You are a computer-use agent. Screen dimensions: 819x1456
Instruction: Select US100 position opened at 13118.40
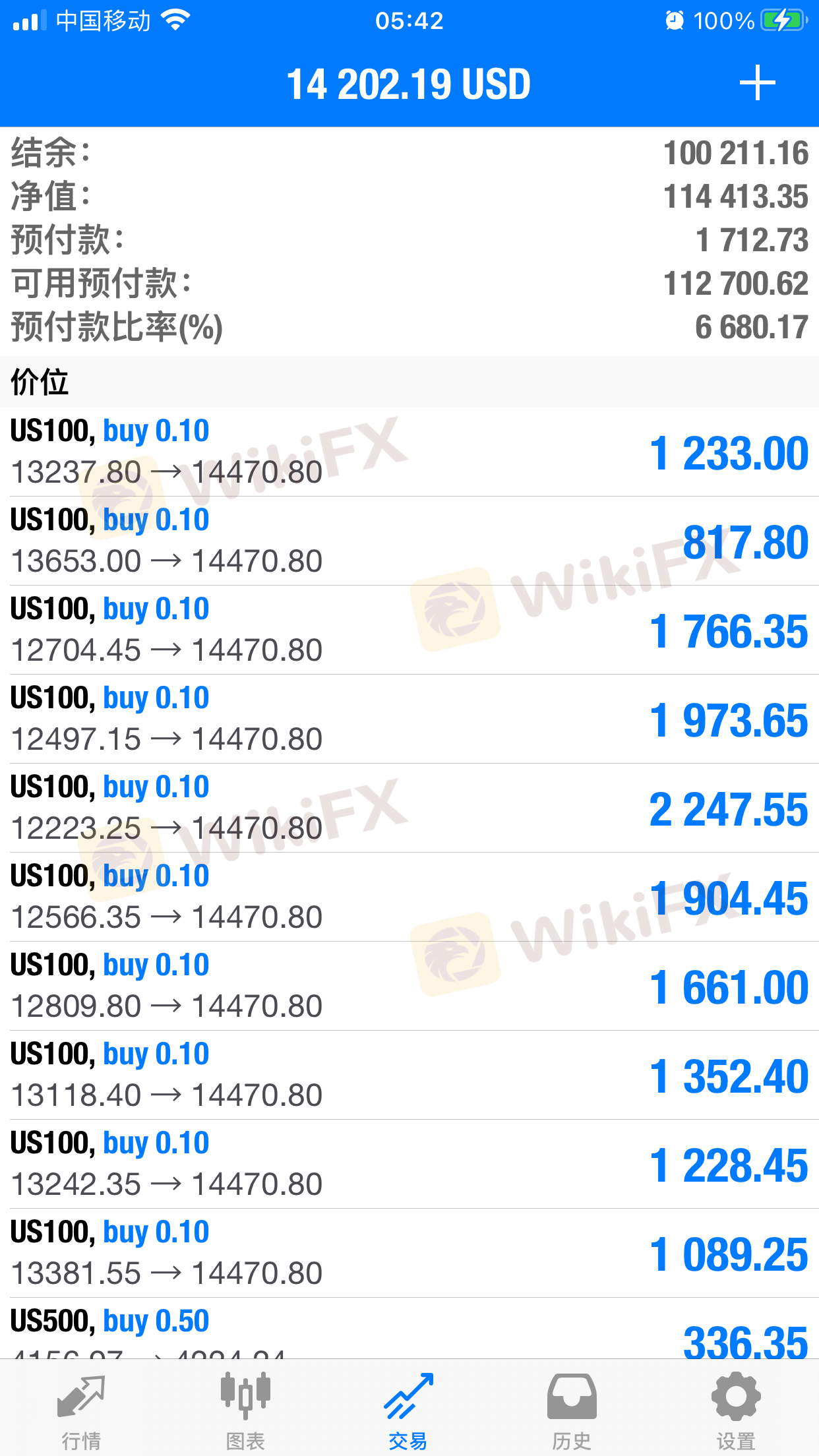tap(409, 1075)
